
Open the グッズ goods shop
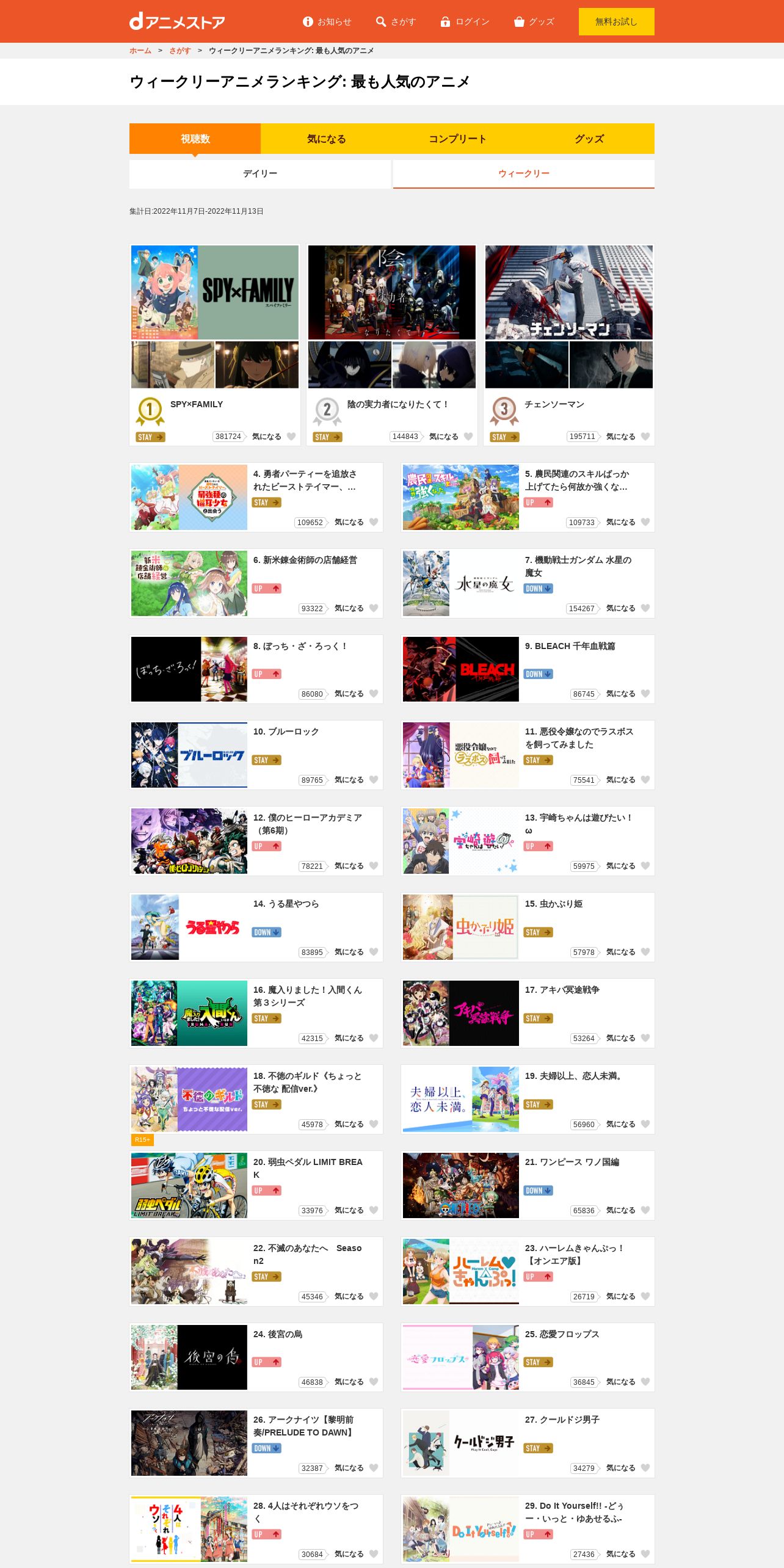534,21
